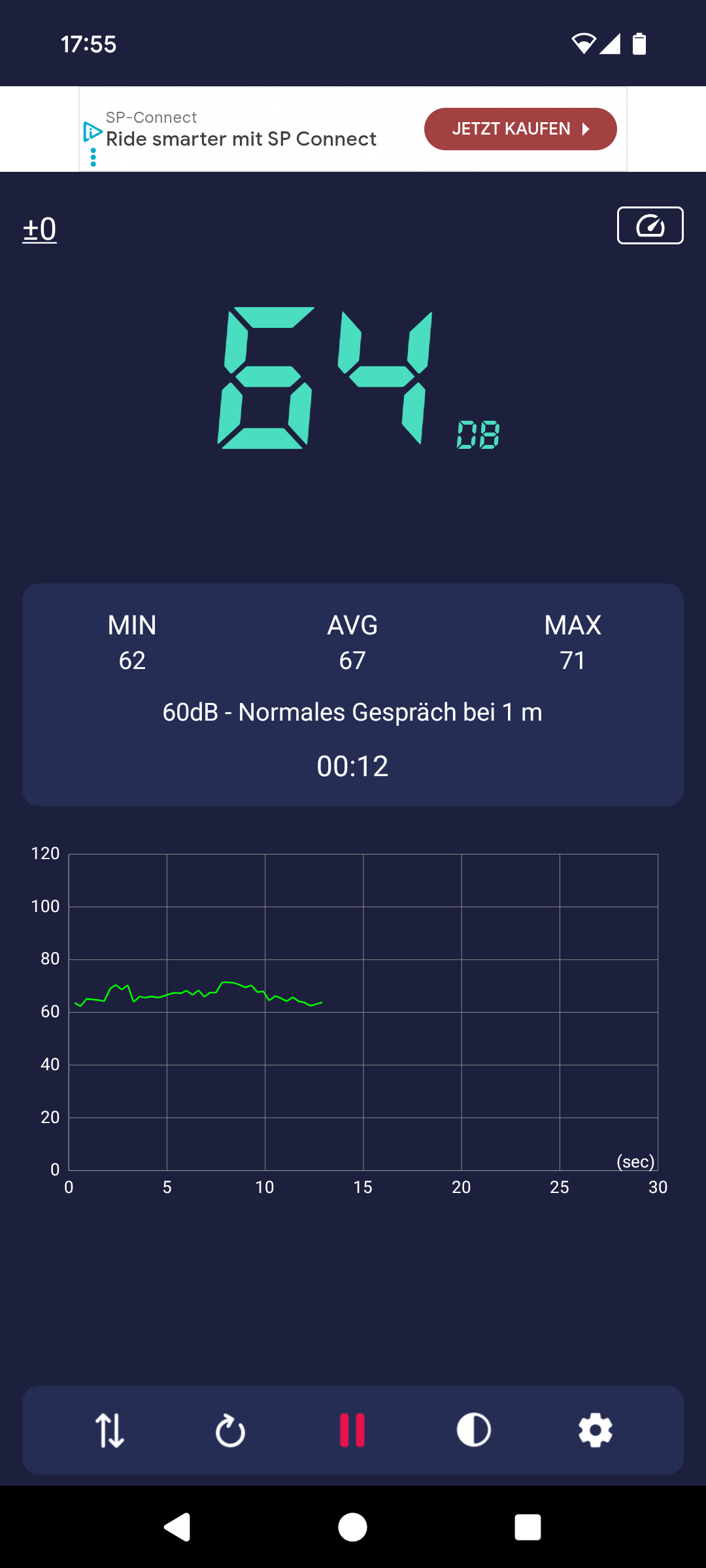Screen dimensions: 706x1568
Task: Open recent apps from navigation bar
Action: (528, 1527)
